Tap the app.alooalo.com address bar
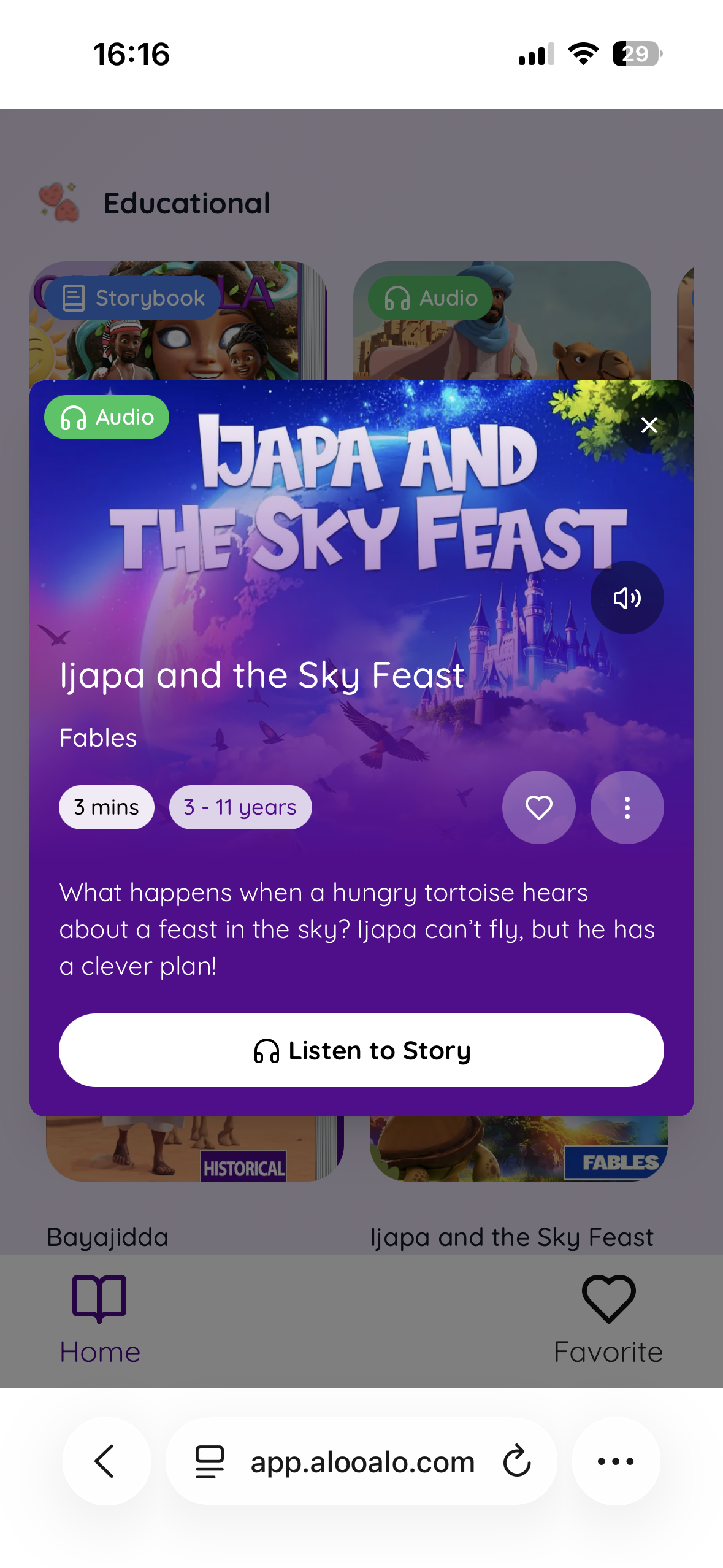723x1568 pixels. tap(362, 1462)
